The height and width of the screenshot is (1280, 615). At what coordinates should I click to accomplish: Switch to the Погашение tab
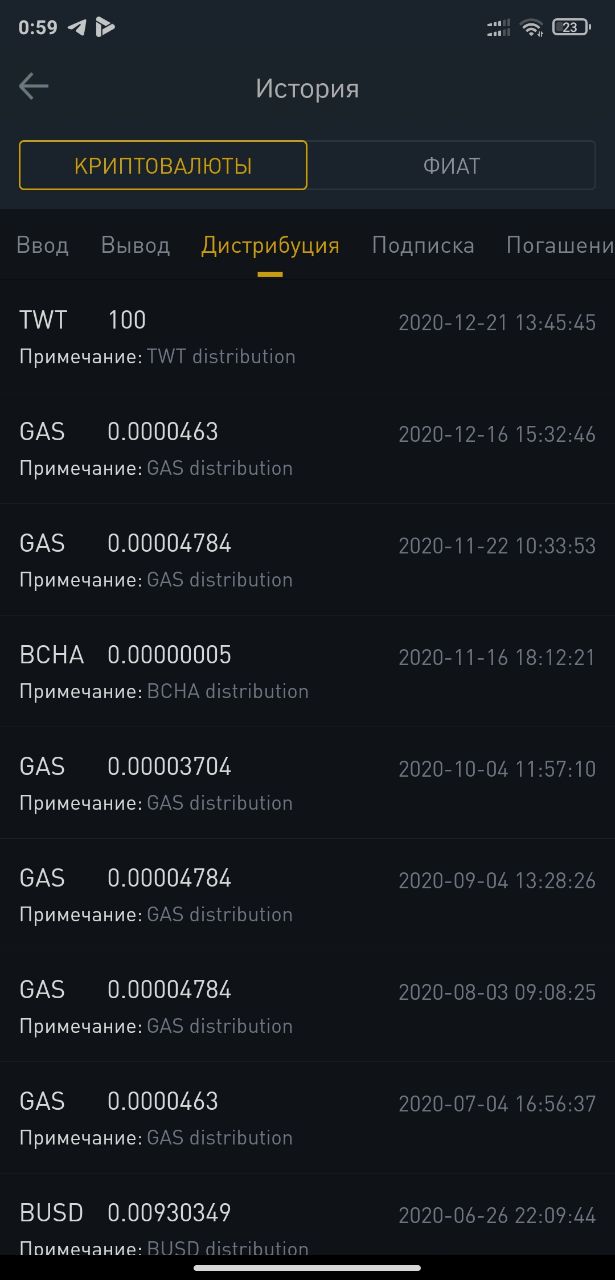pyautogui.click(x=560, y=245)
